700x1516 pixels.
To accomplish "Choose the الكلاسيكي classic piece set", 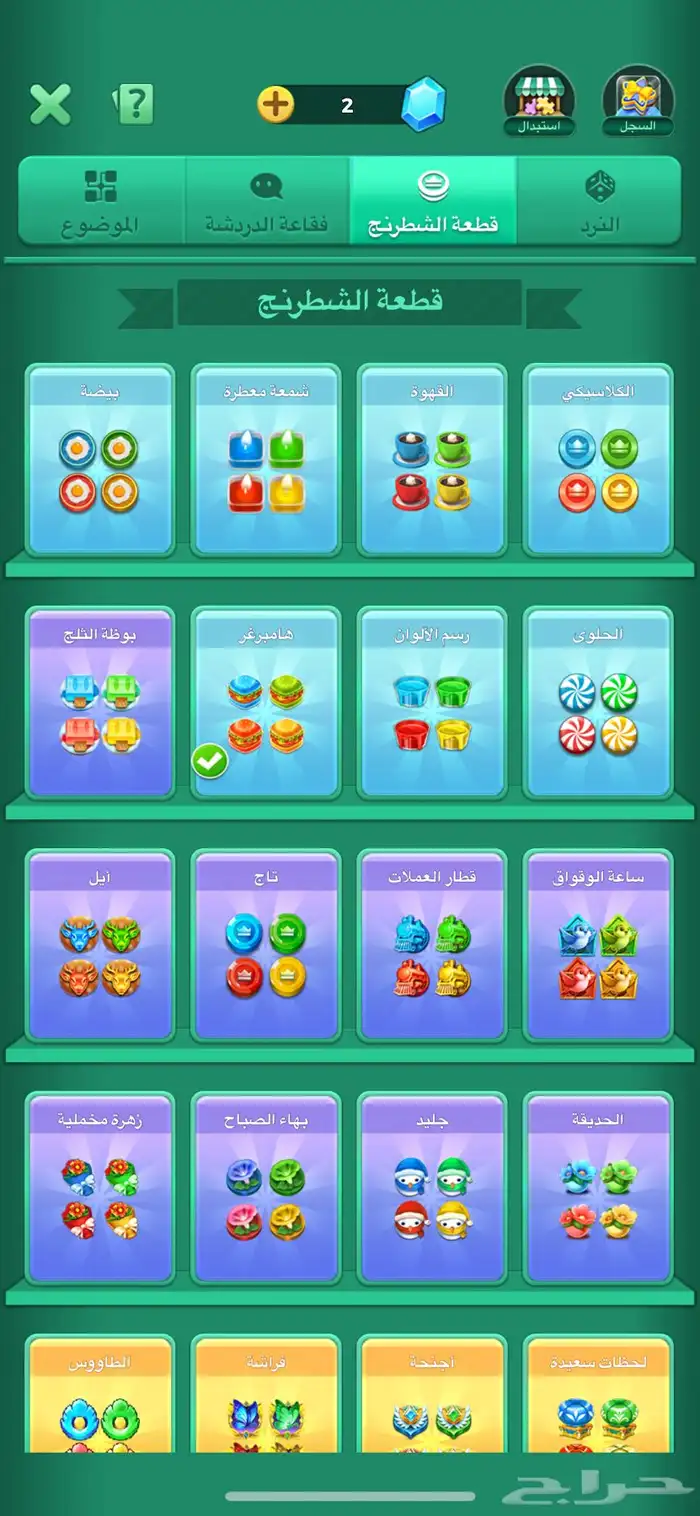I will pos(598,460).
